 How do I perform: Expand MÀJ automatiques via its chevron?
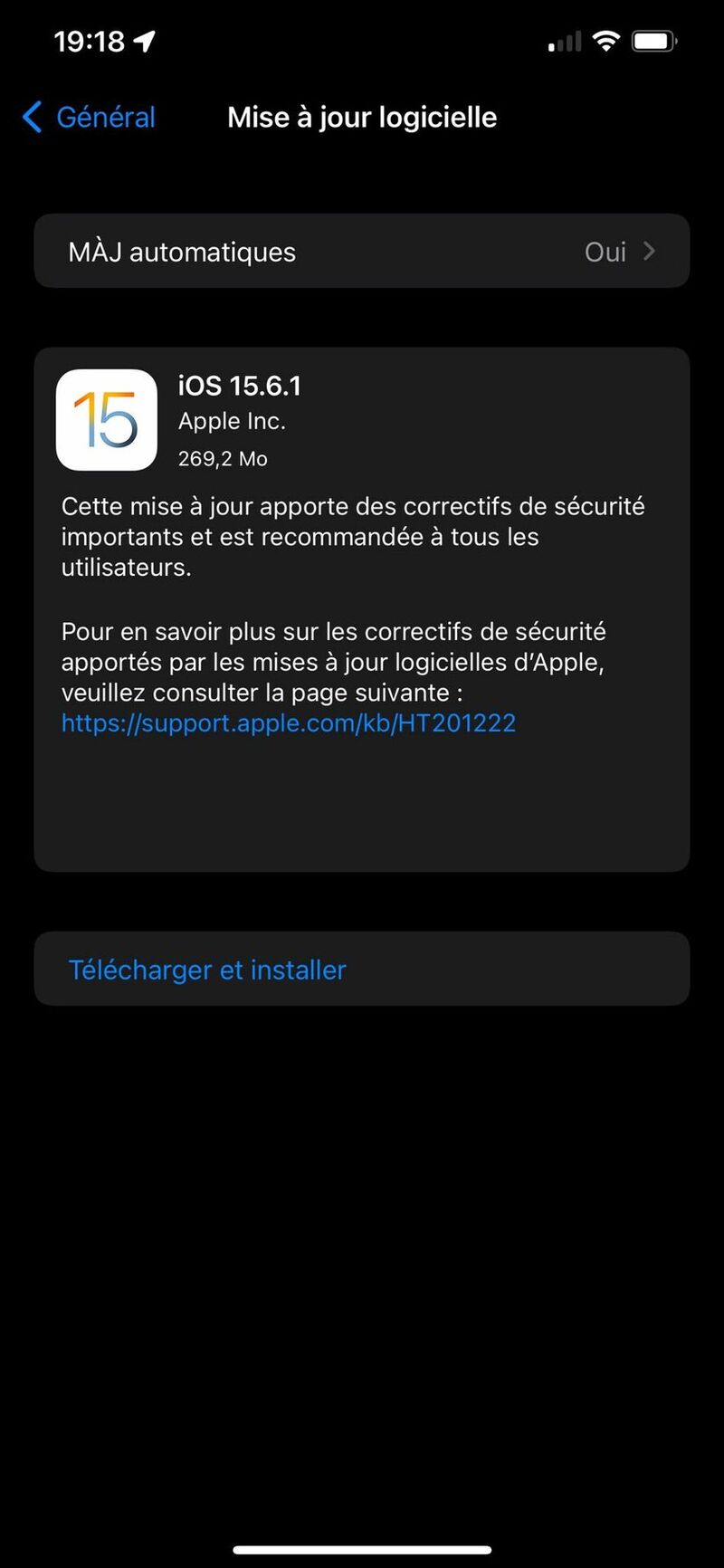(x=648, y=251)
